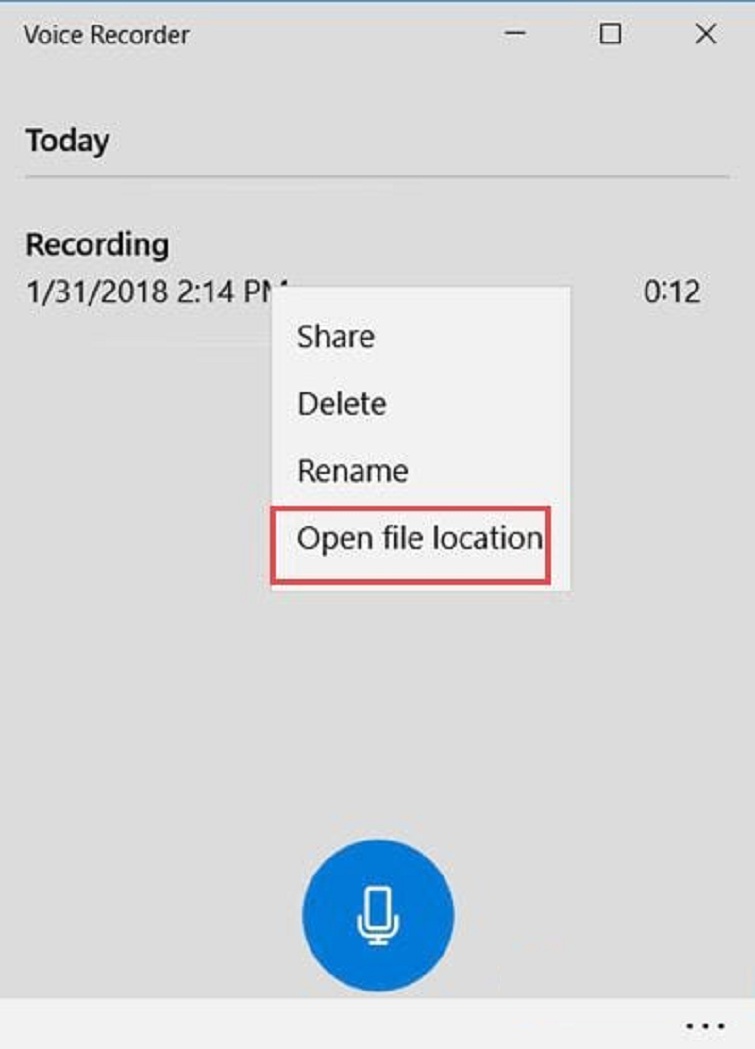Select Share from the context menu
Screen dimensions: 755x1049
(336, 337)
